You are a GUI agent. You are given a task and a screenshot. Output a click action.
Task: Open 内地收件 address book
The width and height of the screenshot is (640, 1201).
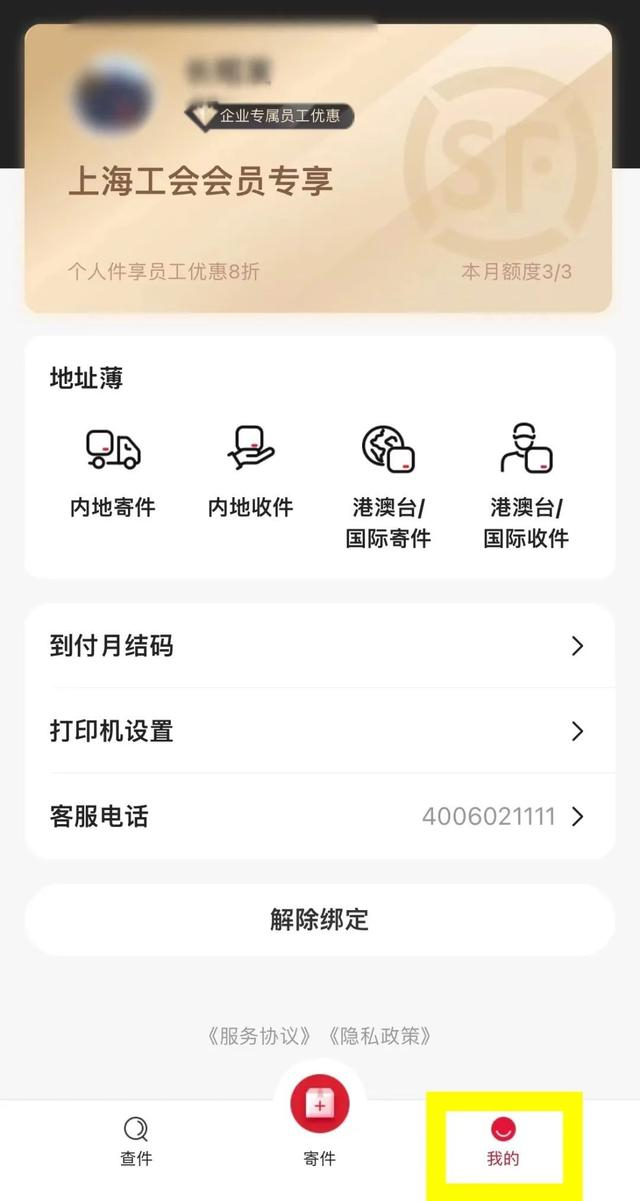click(x=250, y=470)
